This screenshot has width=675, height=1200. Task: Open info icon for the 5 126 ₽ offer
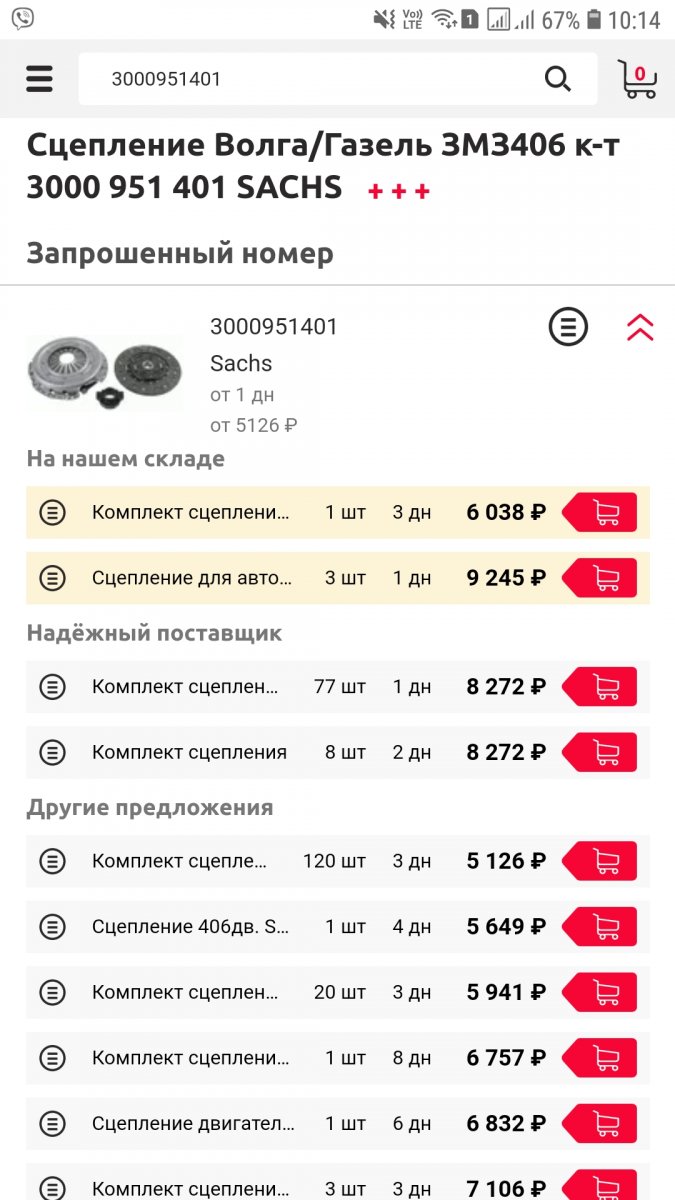tap(52, 861)
